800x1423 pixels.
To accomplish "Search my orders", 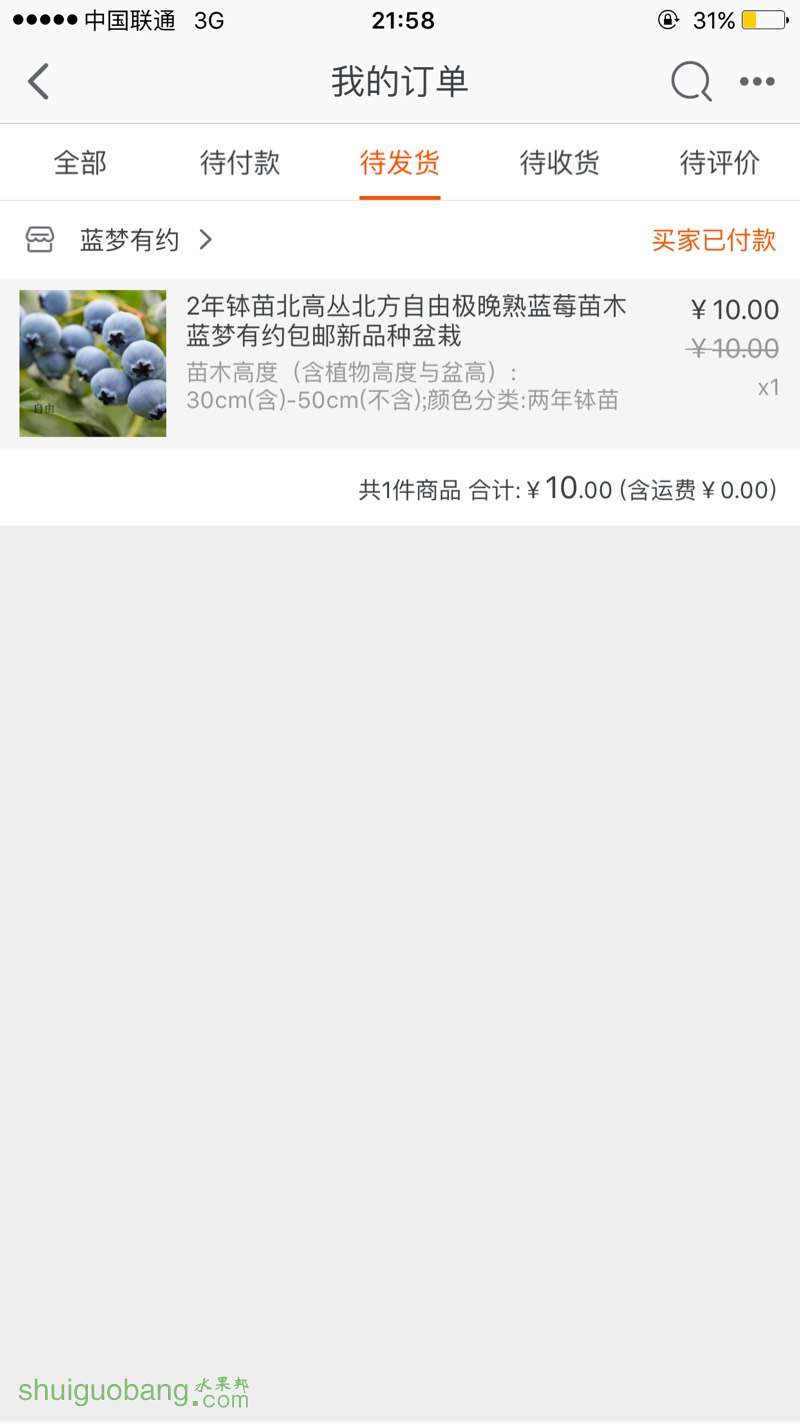I will pyautogui.click(x=690, y=82).
